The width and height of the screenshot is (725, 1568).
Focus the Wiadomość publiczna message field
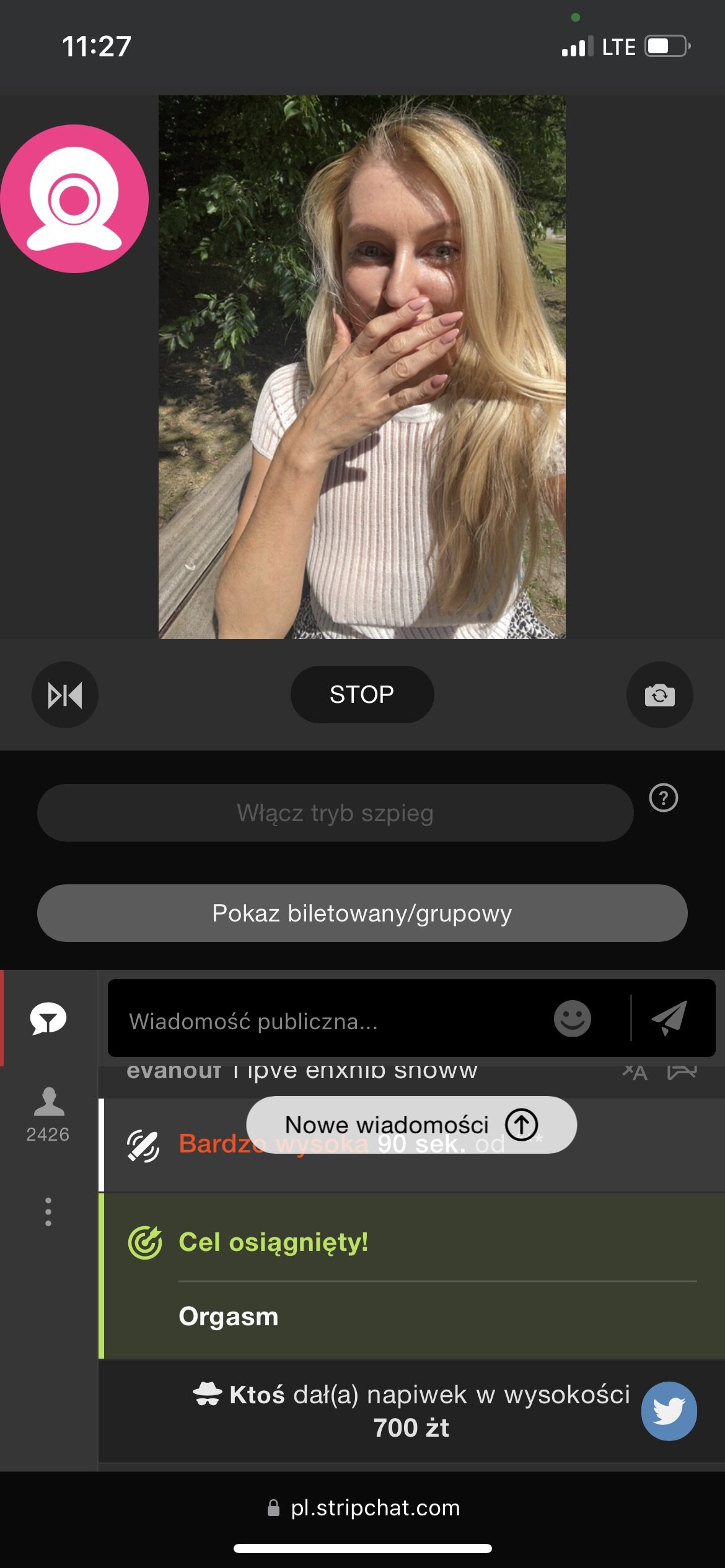tap(328, 1021)
